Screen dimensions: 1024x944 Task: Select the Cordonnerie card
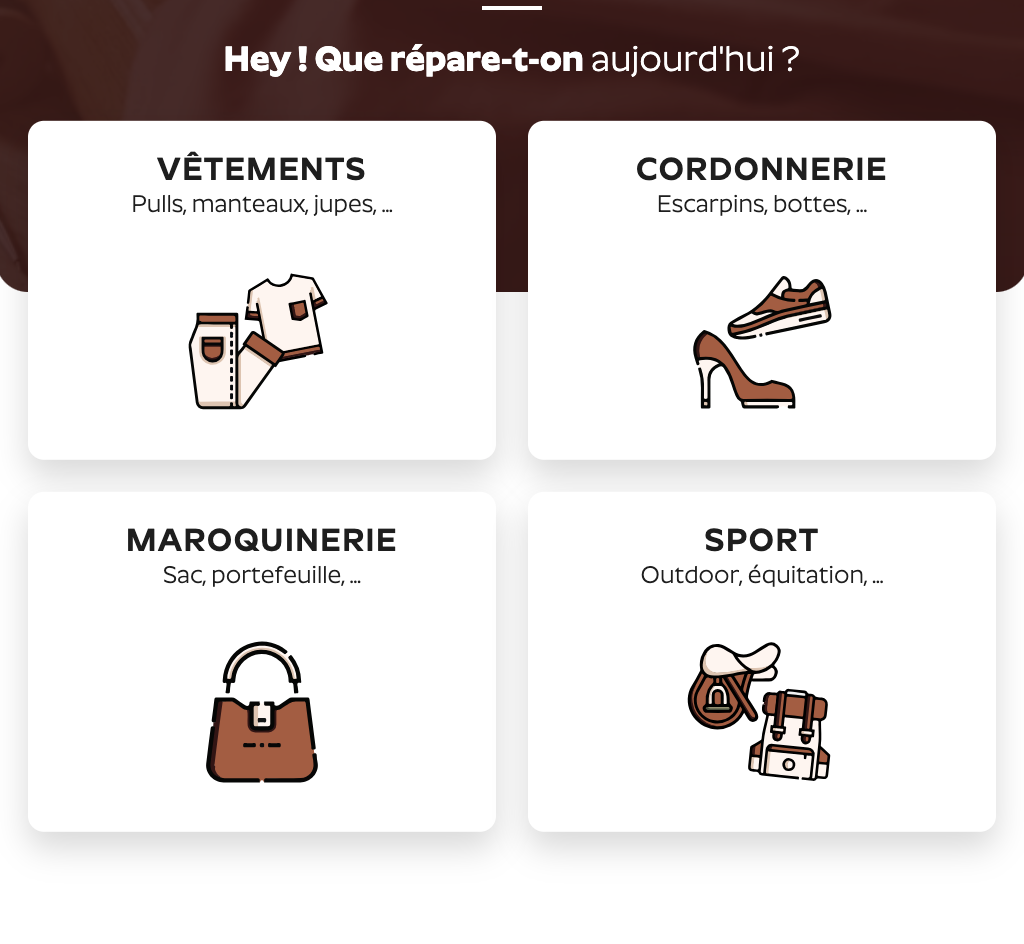[762, 290]
